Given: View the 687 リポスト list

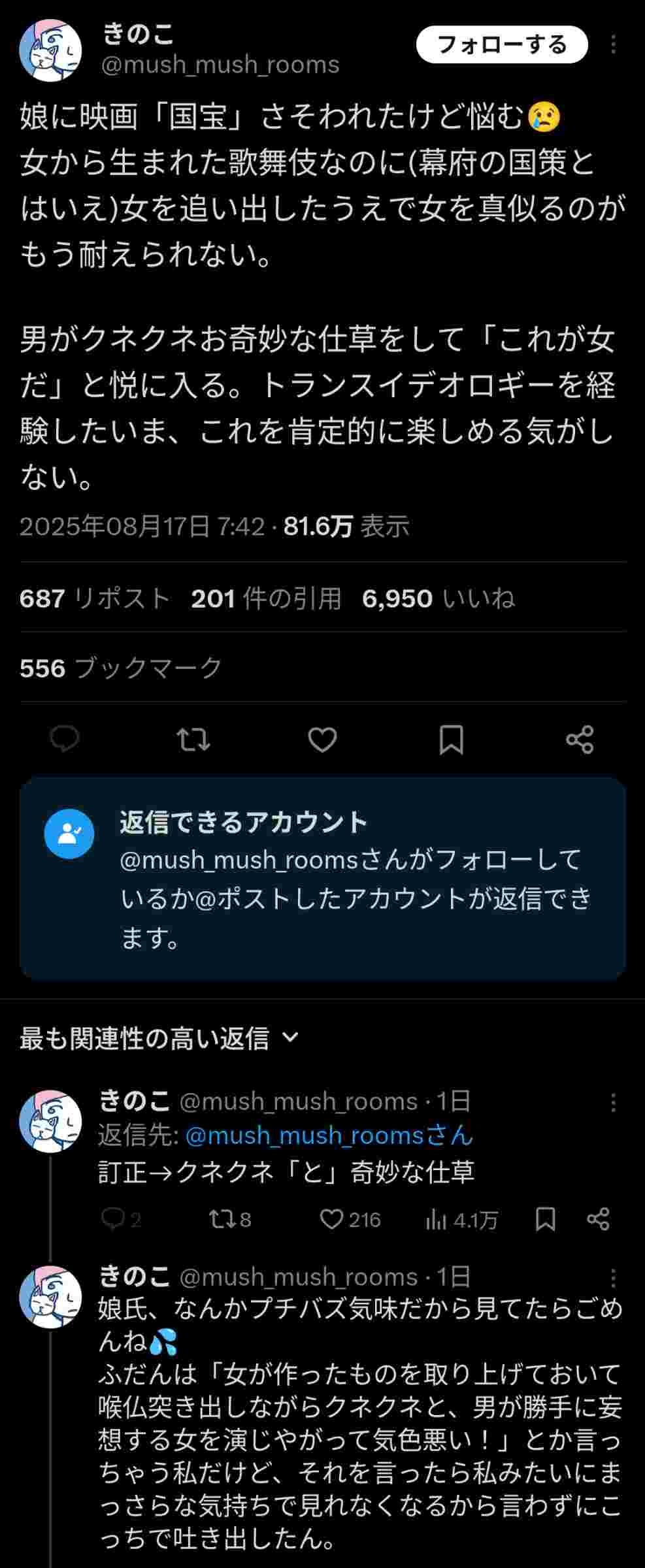Looking at the screenshot, I should tap(95, 598).
